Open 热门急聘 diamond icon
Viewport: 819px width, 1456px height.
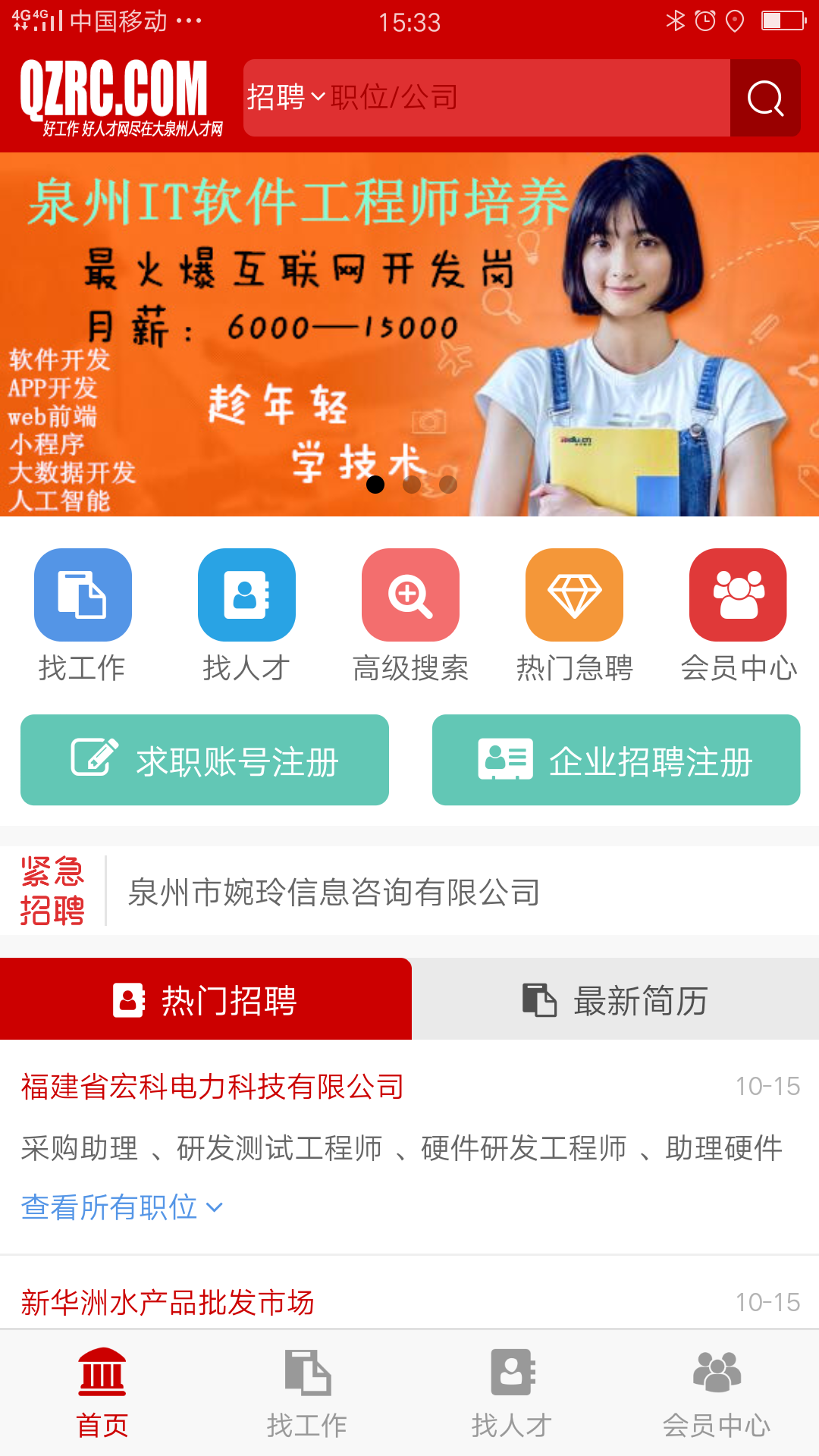[x=574, y=595]
